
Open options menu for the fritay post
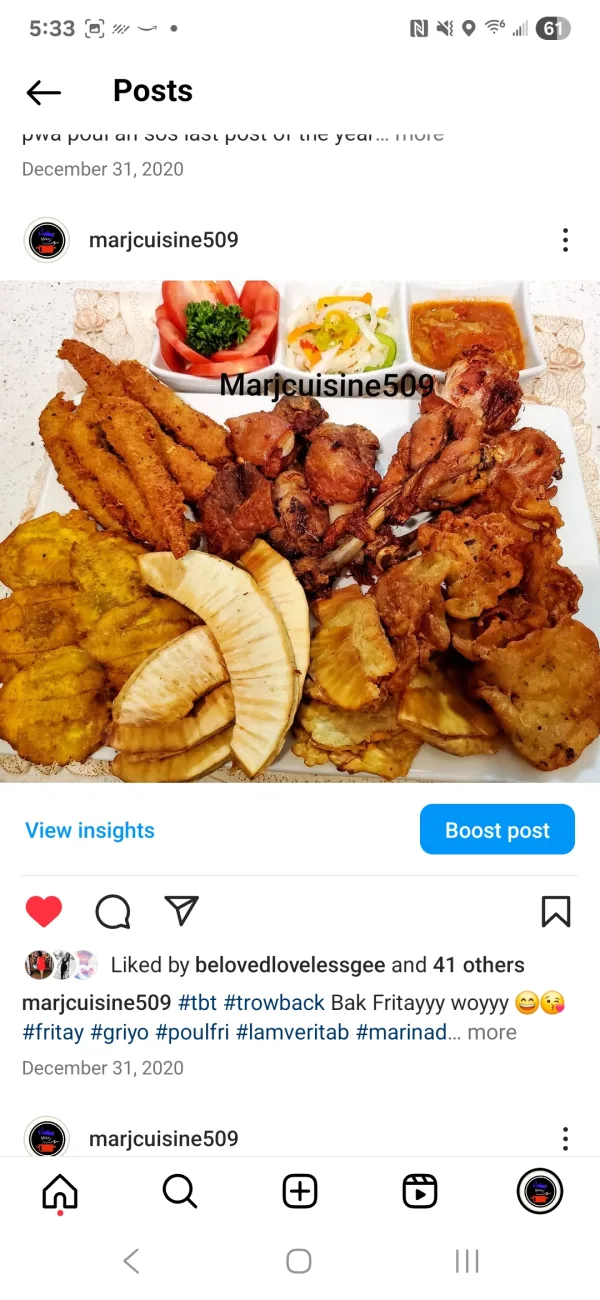pos(565,240)
